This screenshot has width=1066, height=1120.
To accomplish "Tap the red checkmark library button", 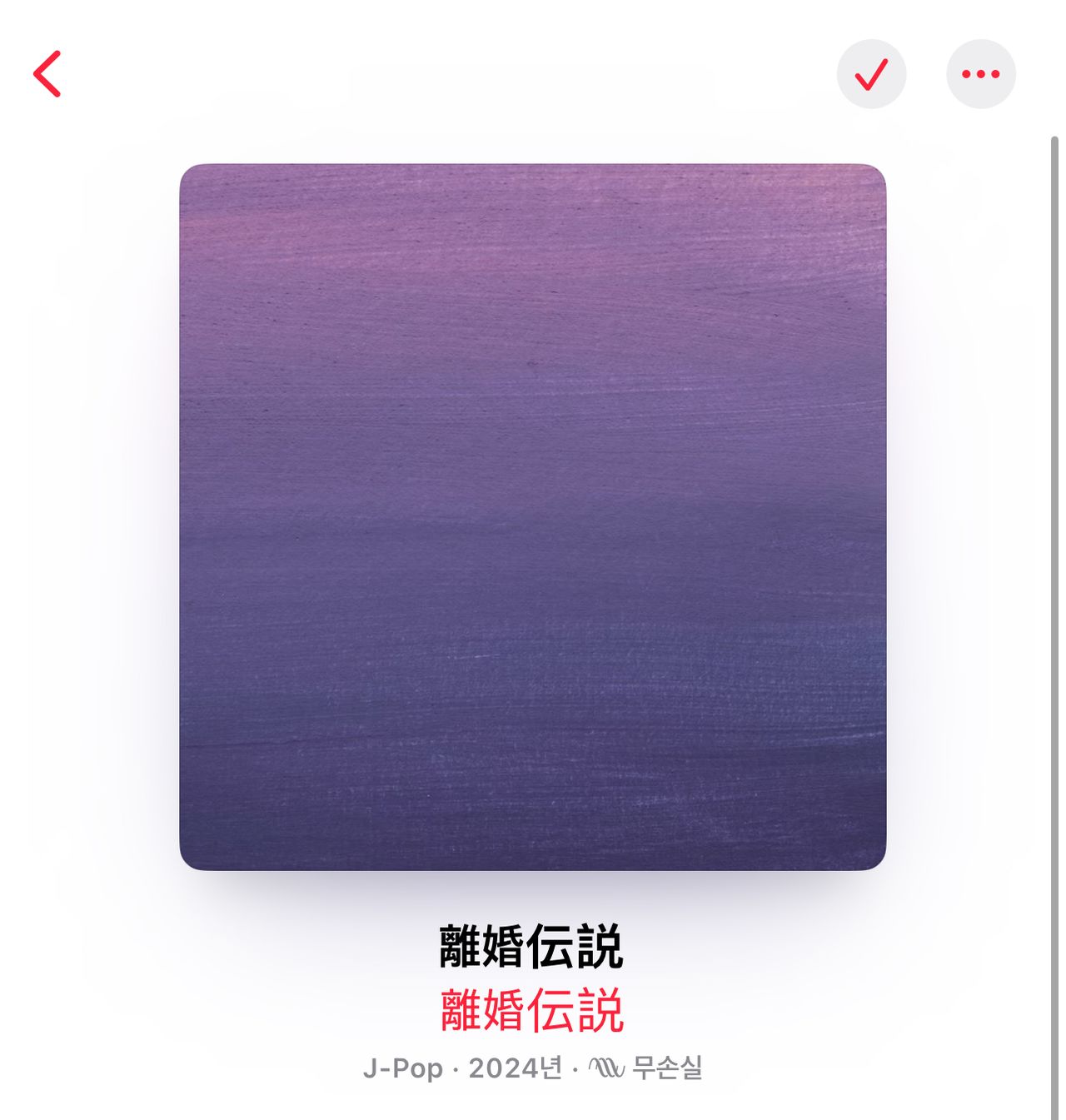I will point(871,74).
